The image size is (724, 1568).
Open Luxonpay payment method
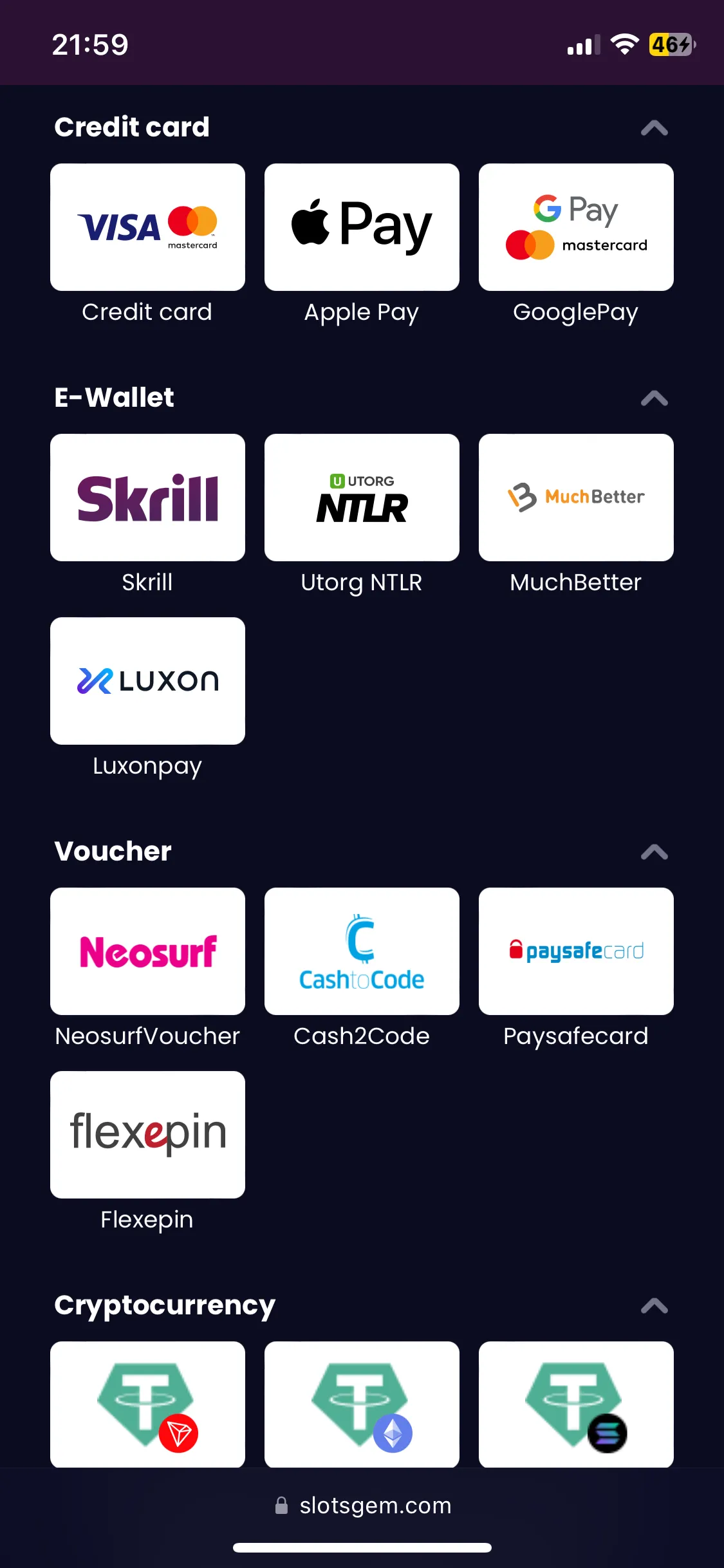click(x=147, y=681)
